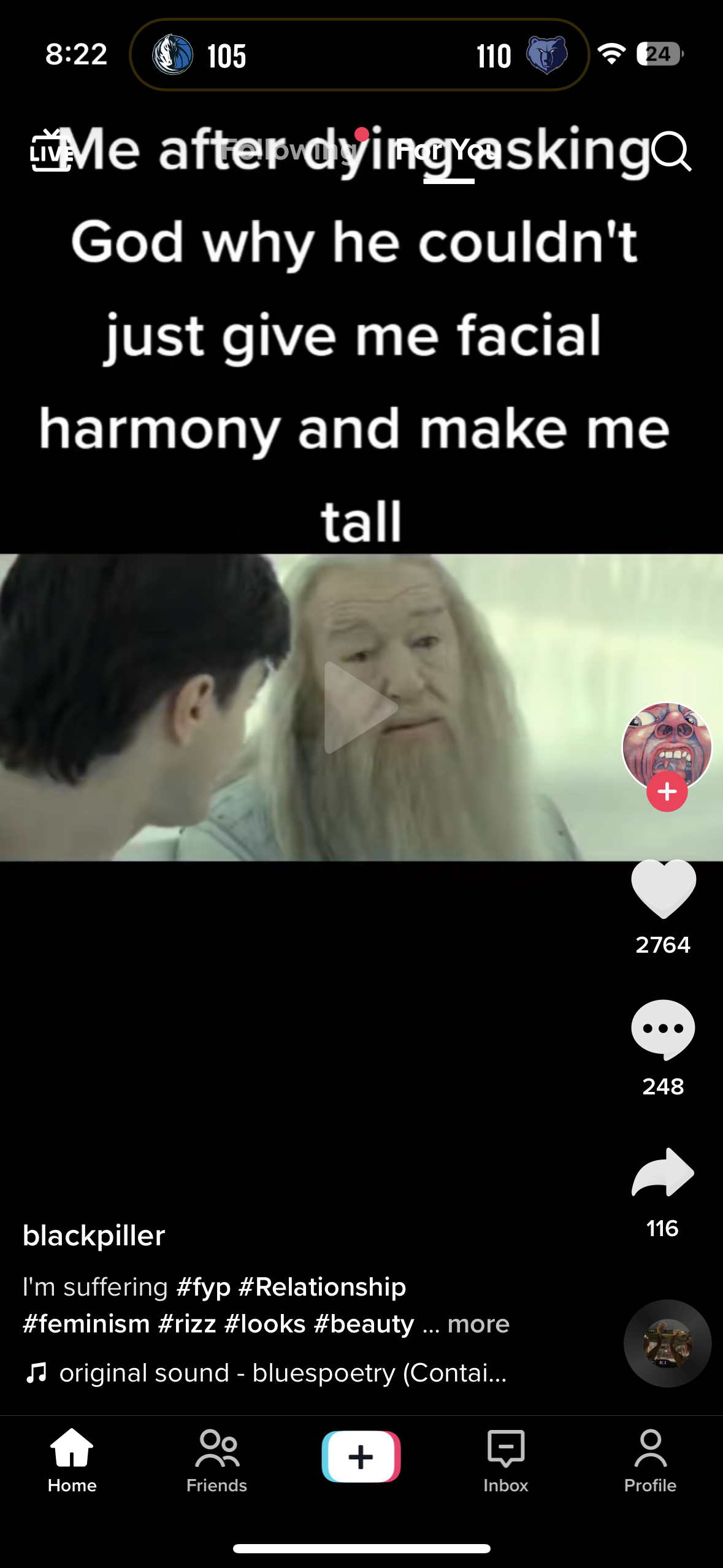Open blackpiller's profile picture
The width and height of the screenshot is (723, 1568).
[667, 747]
